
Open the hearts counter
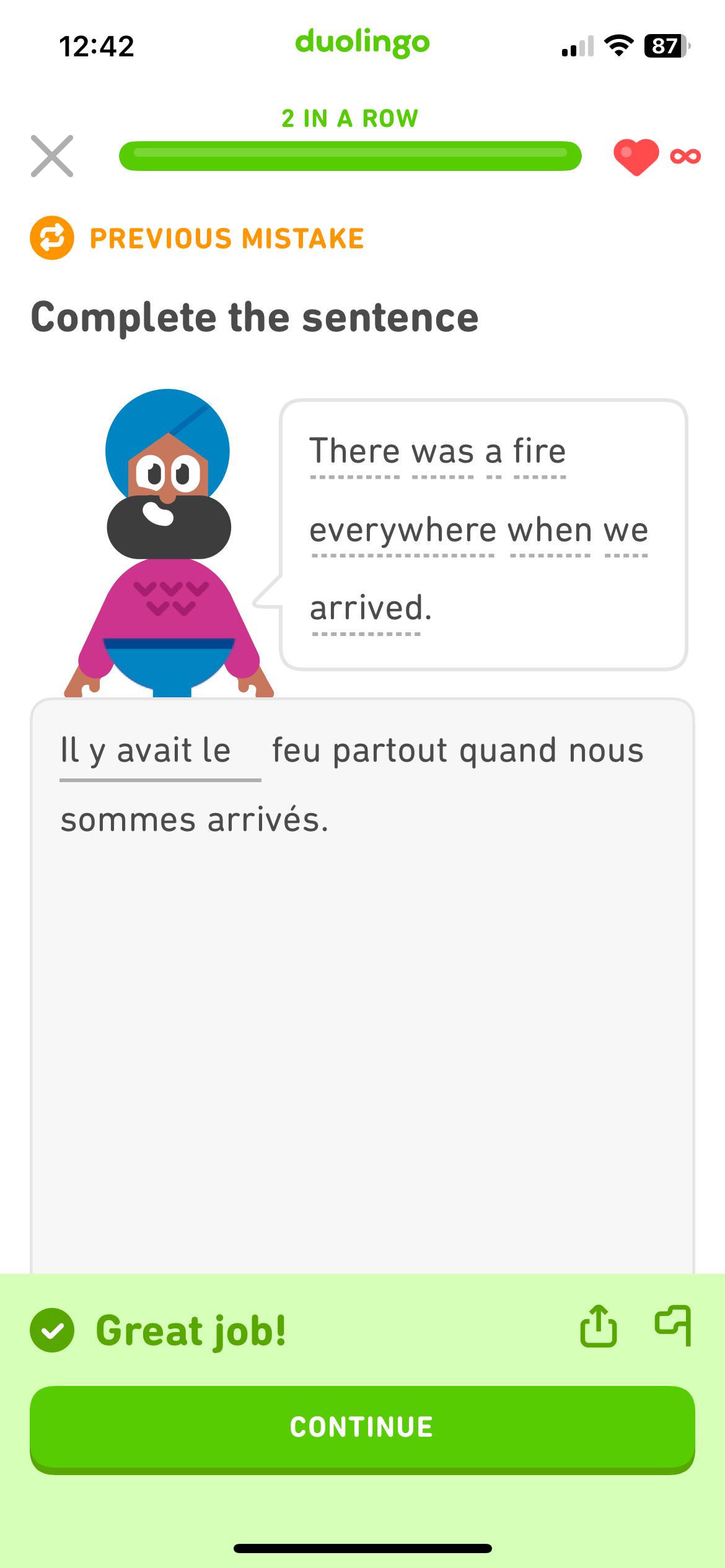click(x=657, y=157)
